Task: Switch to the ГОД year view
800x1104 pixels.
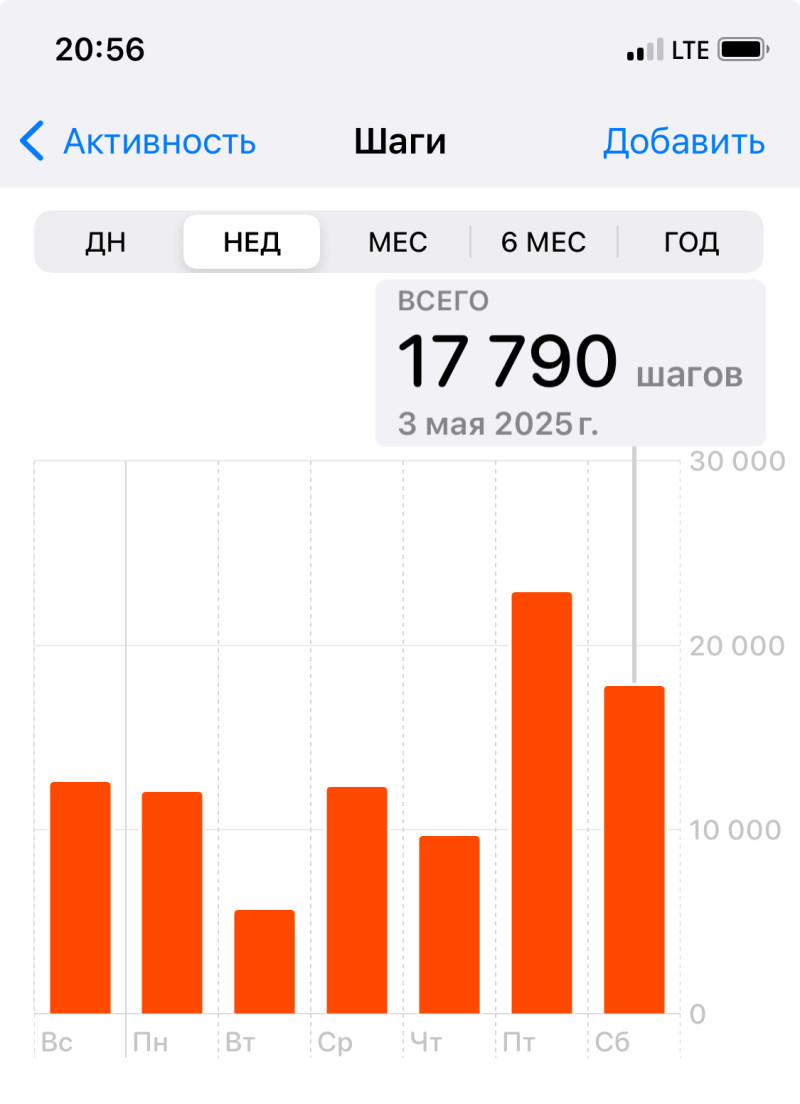Action: [691, 242]
